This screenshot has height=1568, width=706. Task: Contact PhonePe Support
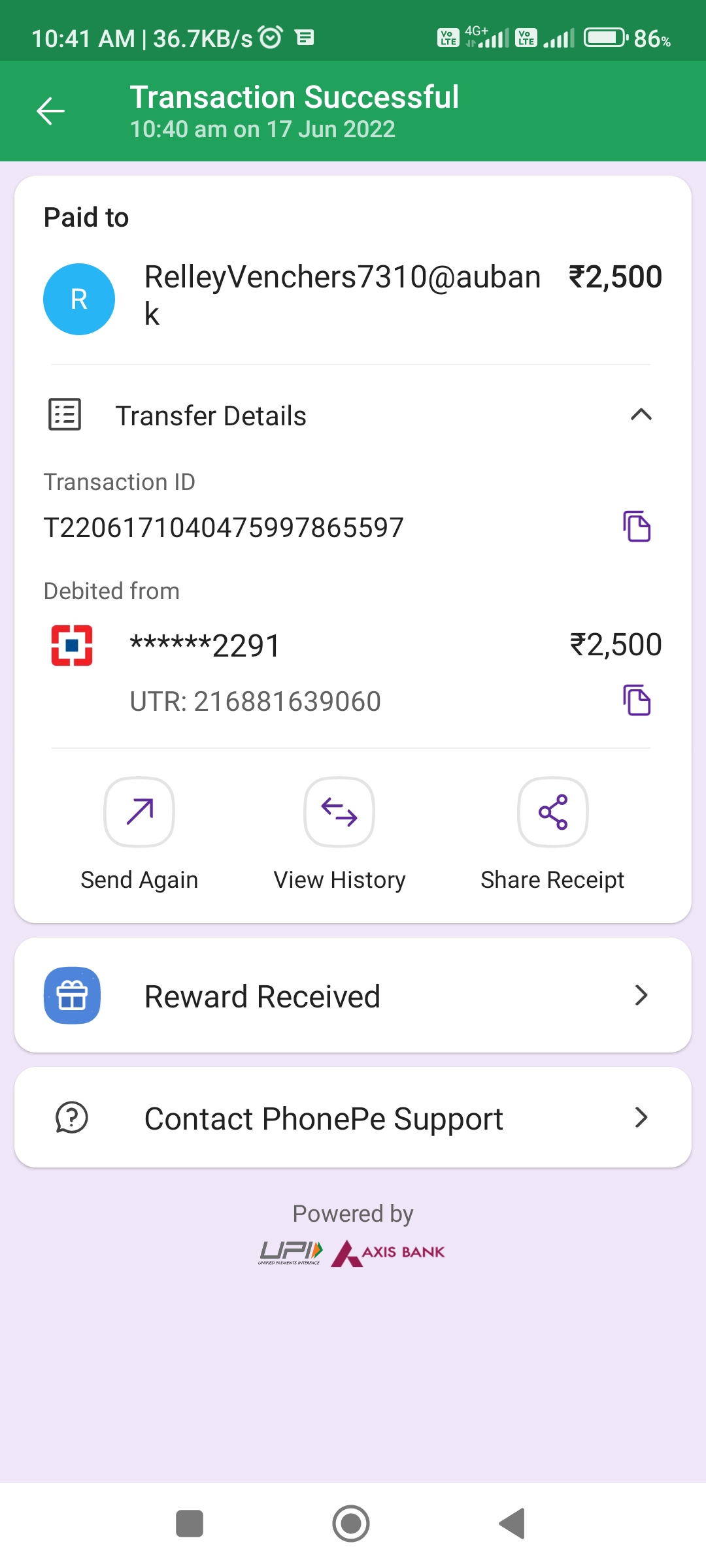point(353,1118)
